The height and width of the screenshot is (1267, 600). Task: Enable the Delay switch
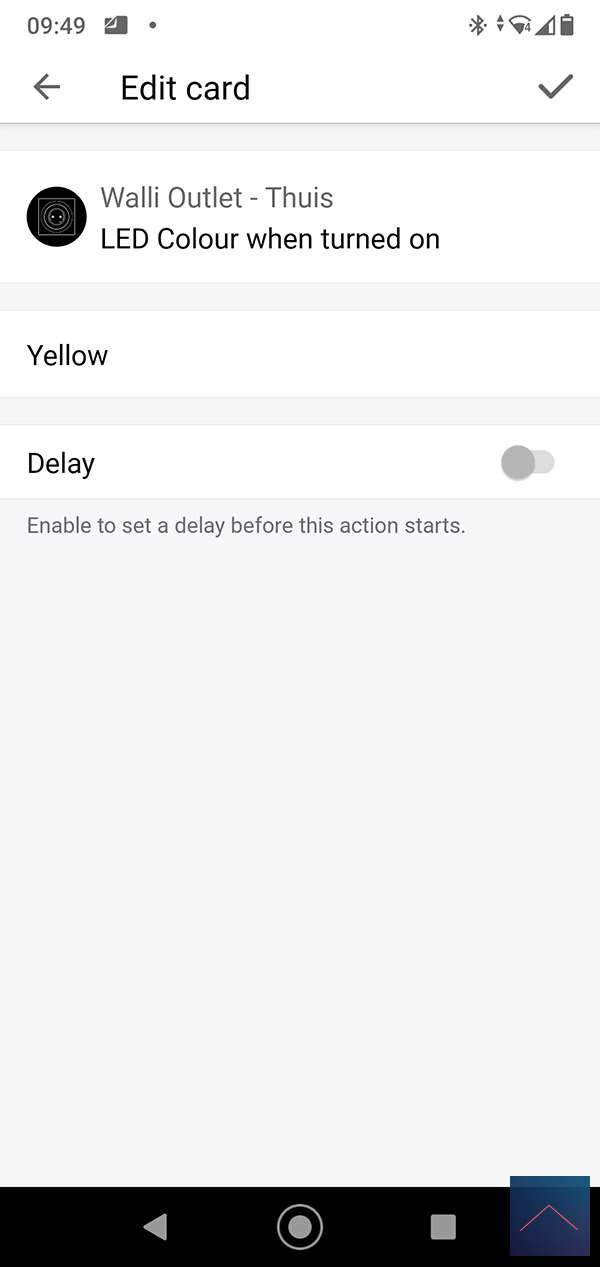pyautogui.click(x=528, y=463)
